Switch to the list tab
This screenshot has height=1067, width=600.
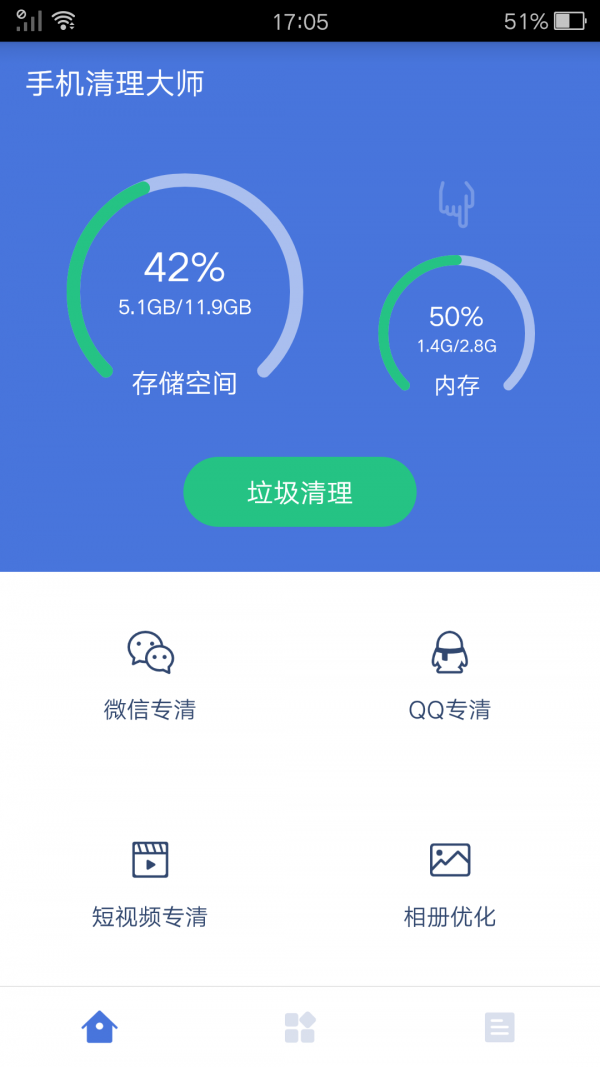click(x=499, y=1027)
